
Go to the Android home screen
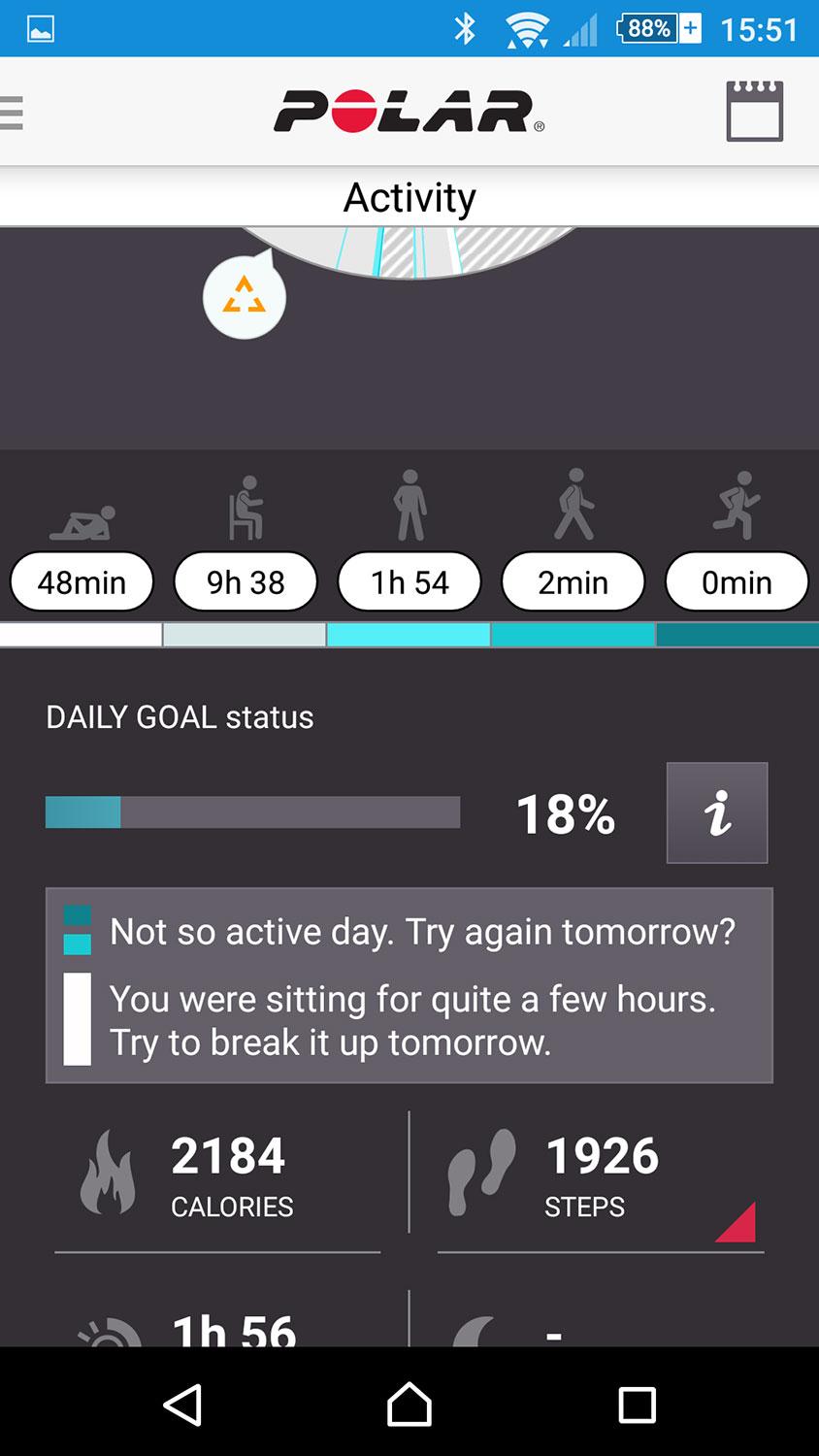click(409, 1404)
